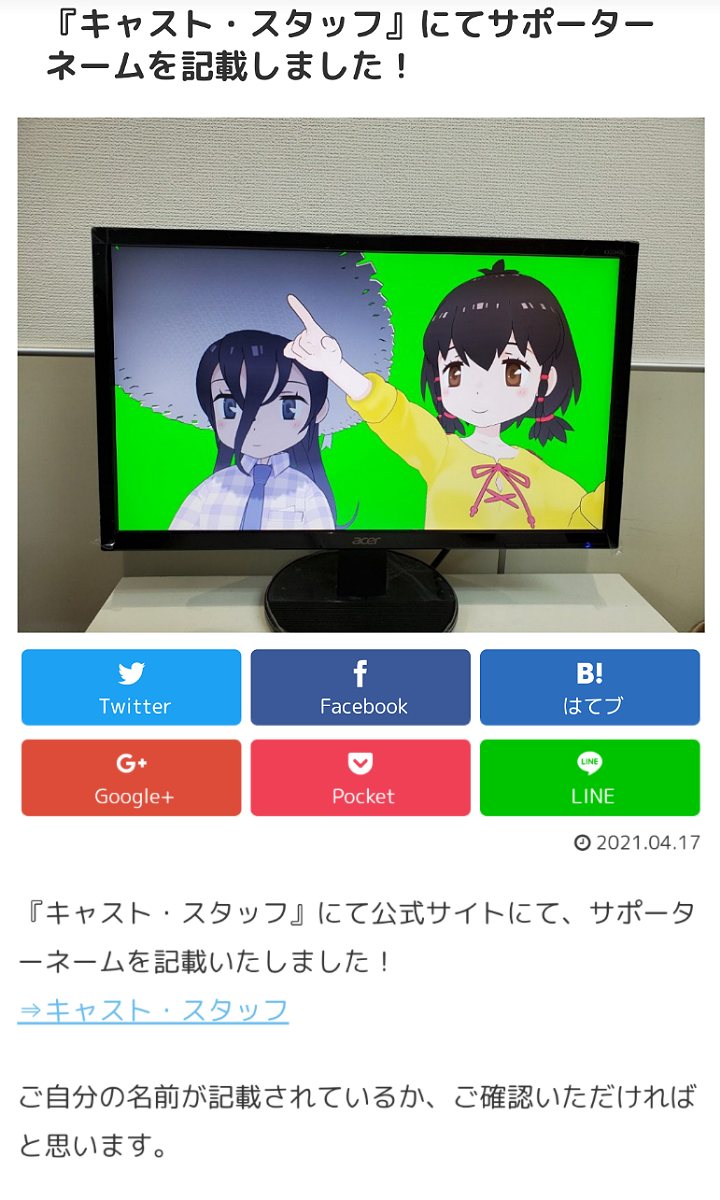Send this page through LINE

(590, 778)
